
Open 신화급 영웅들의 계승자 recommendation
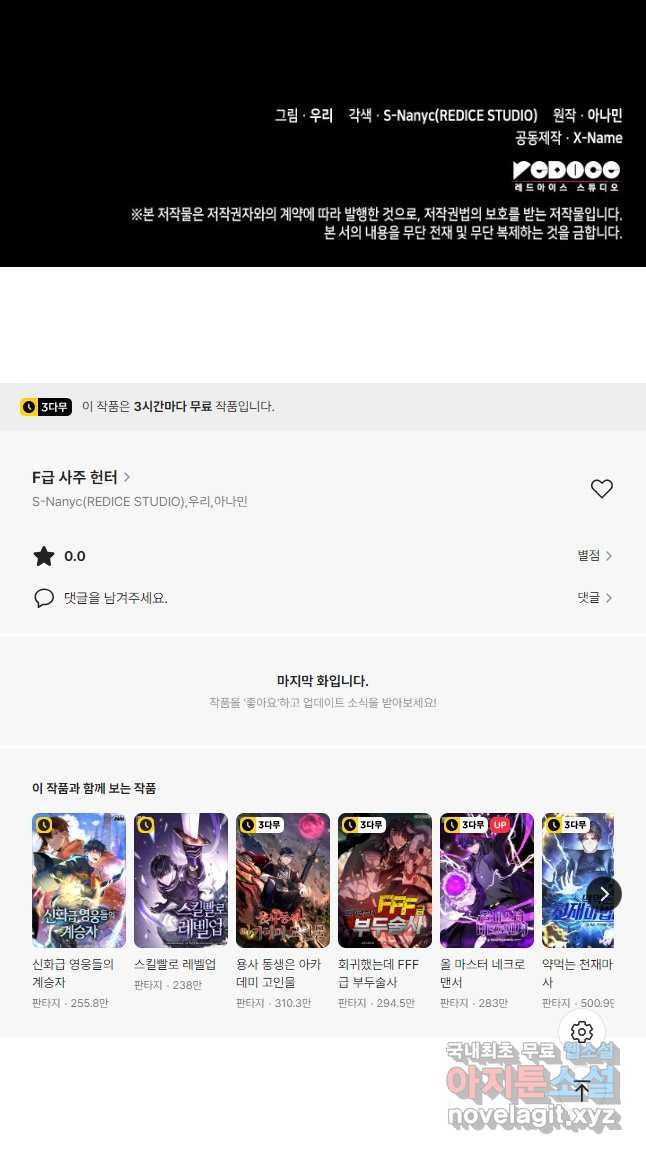79,880
